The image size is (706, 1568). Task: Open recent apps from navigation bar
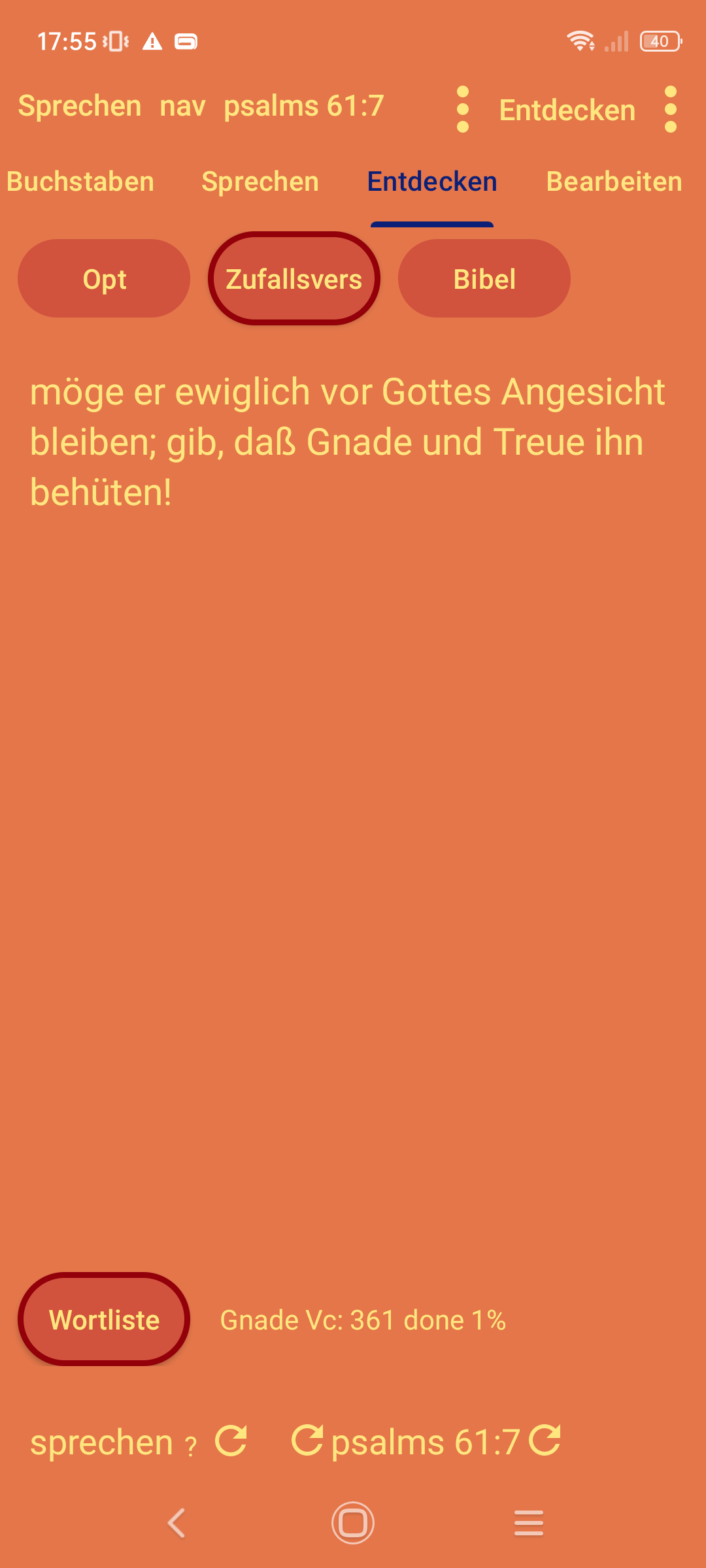coord(528,1523)
